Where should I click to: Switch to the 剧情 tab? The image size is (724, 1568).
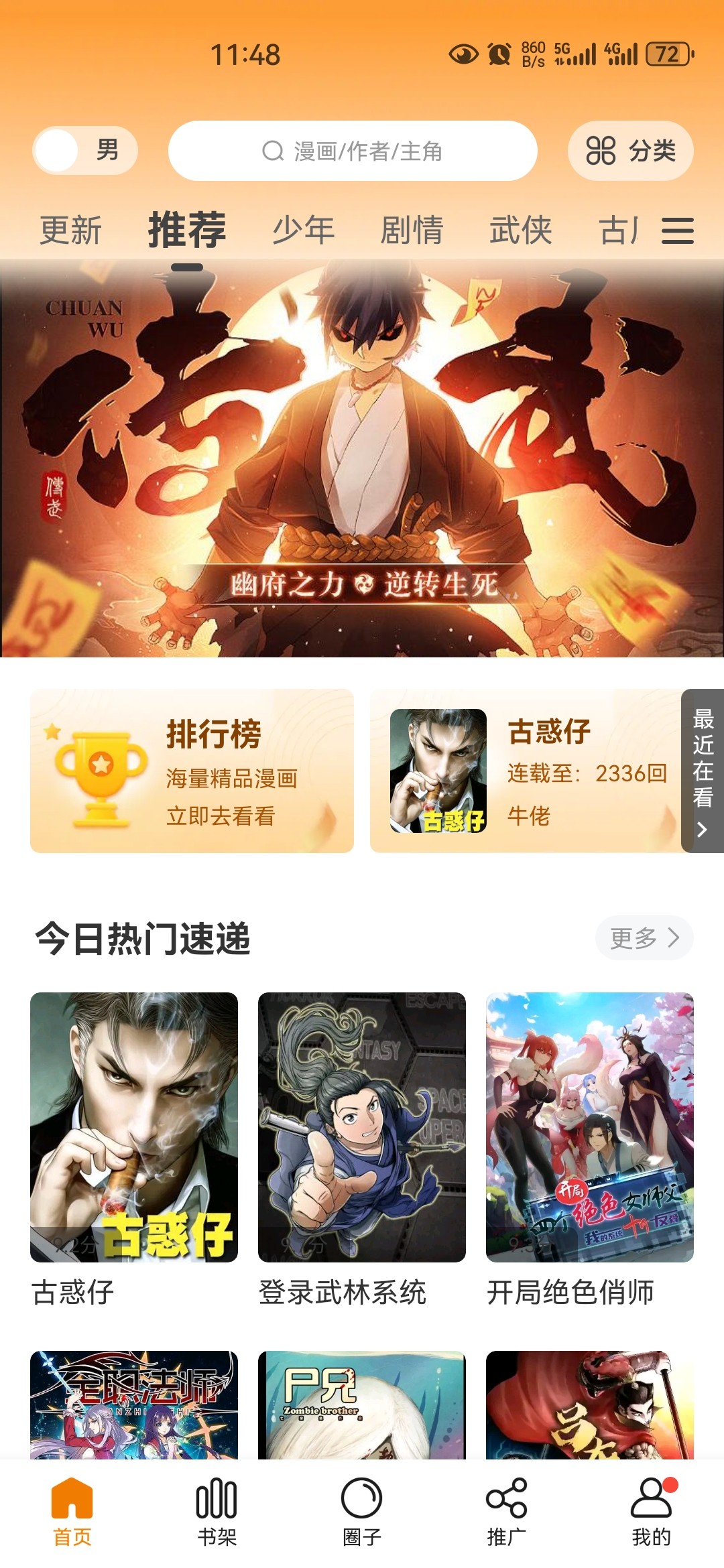pos(412,231)
